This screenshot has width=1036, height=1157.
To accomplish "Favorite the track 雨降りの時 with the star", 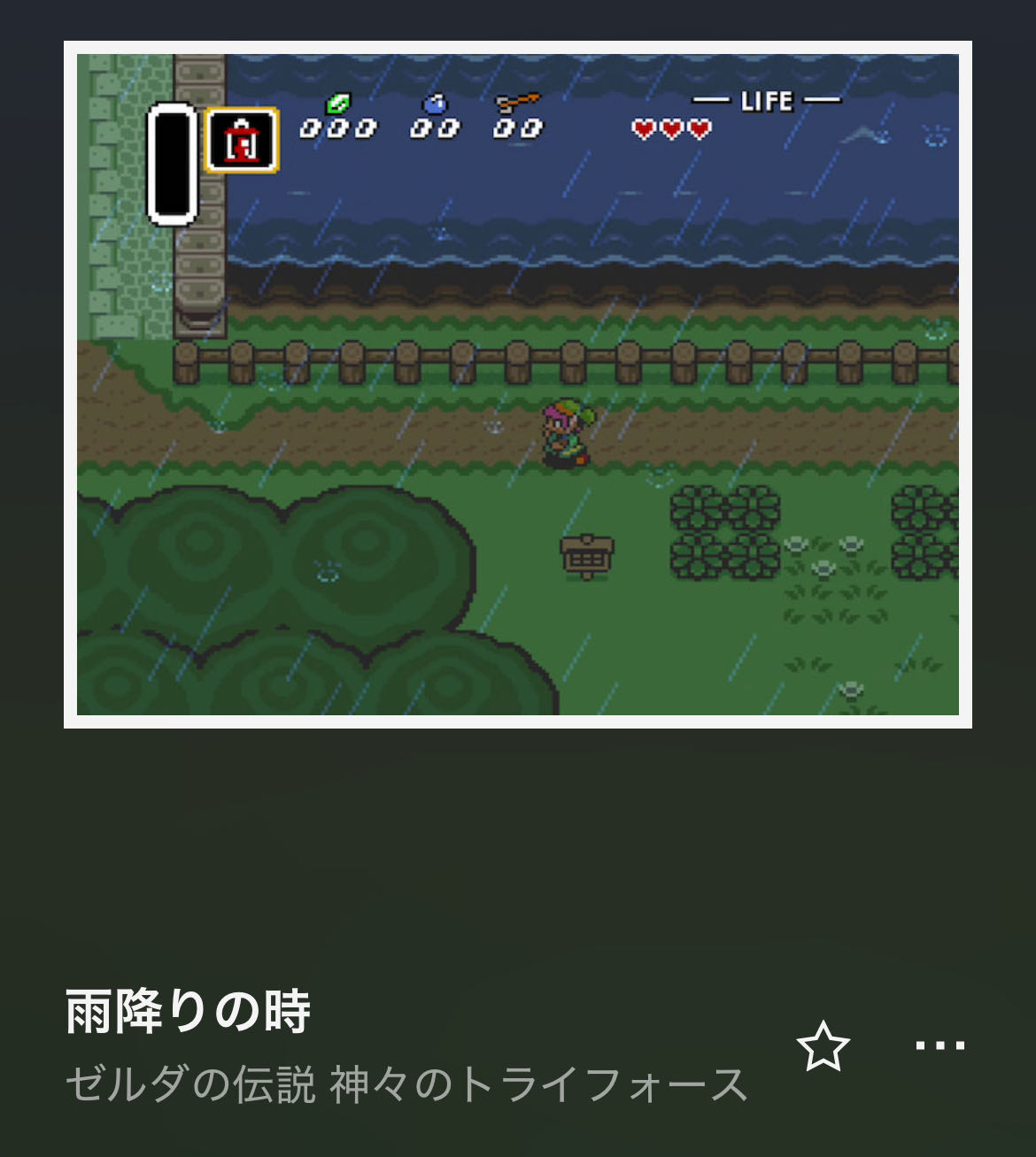I will [823, 1046].
